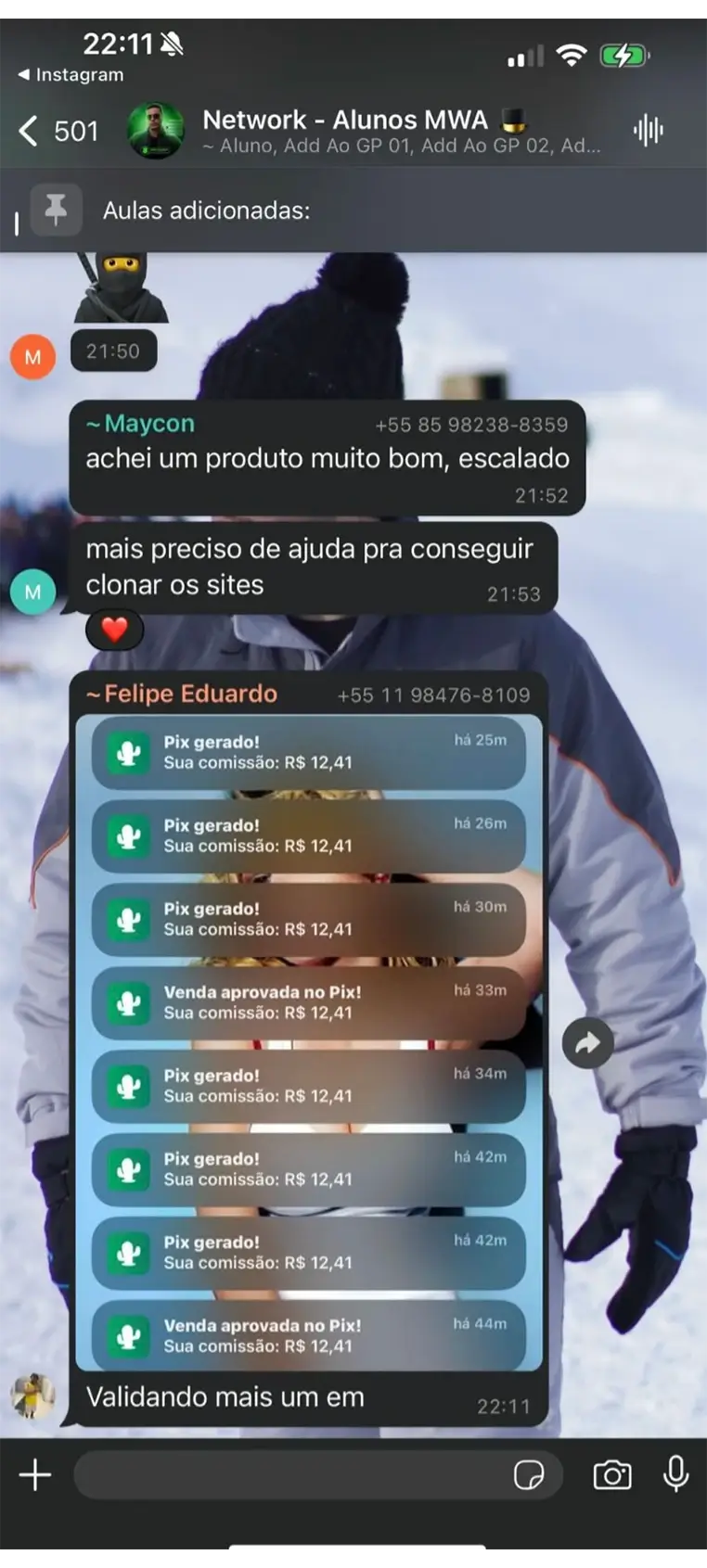707x1568 pixels.
Task: Open the attachment plus menu
Action: point(35,1474)
